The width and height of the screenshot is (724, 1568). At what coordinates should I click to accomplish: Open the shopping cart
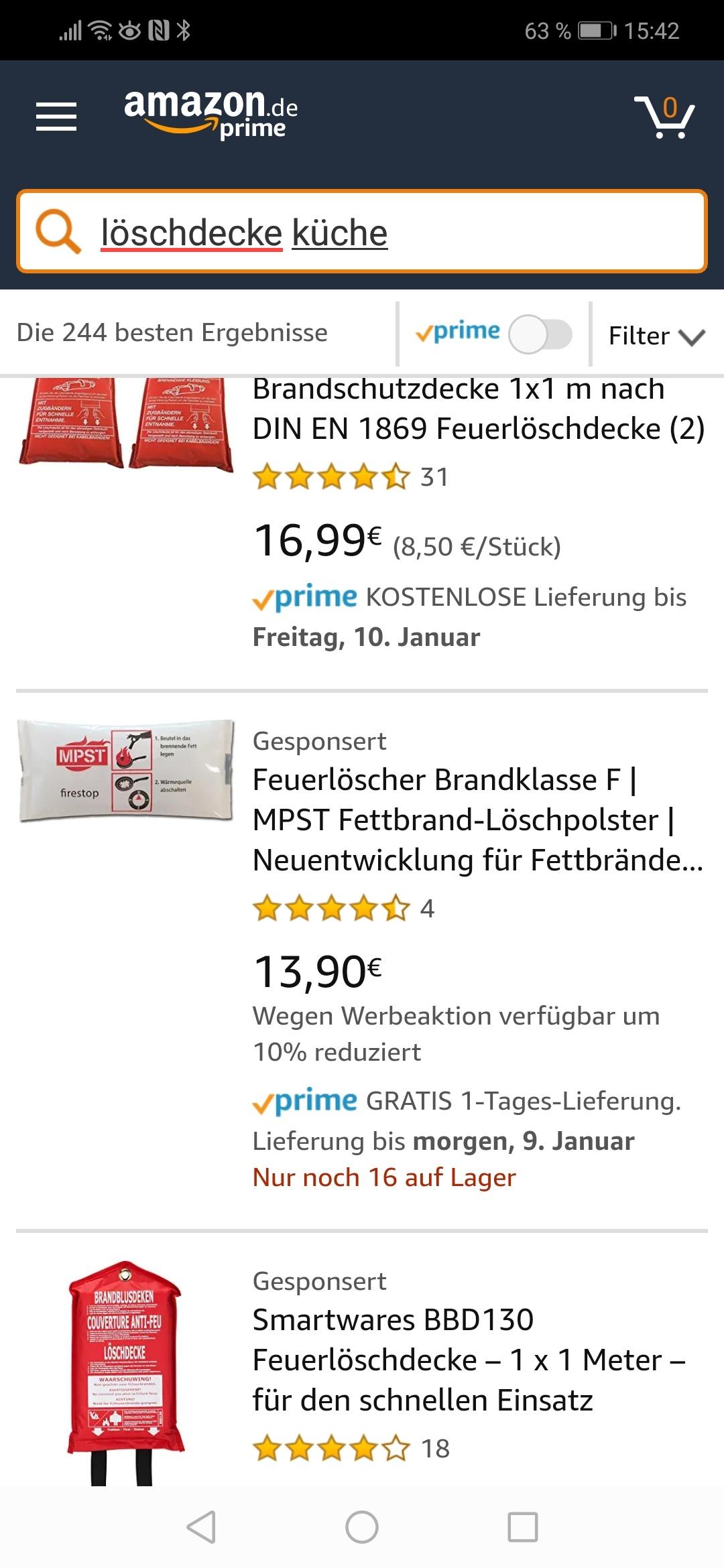tap(664, 117)
